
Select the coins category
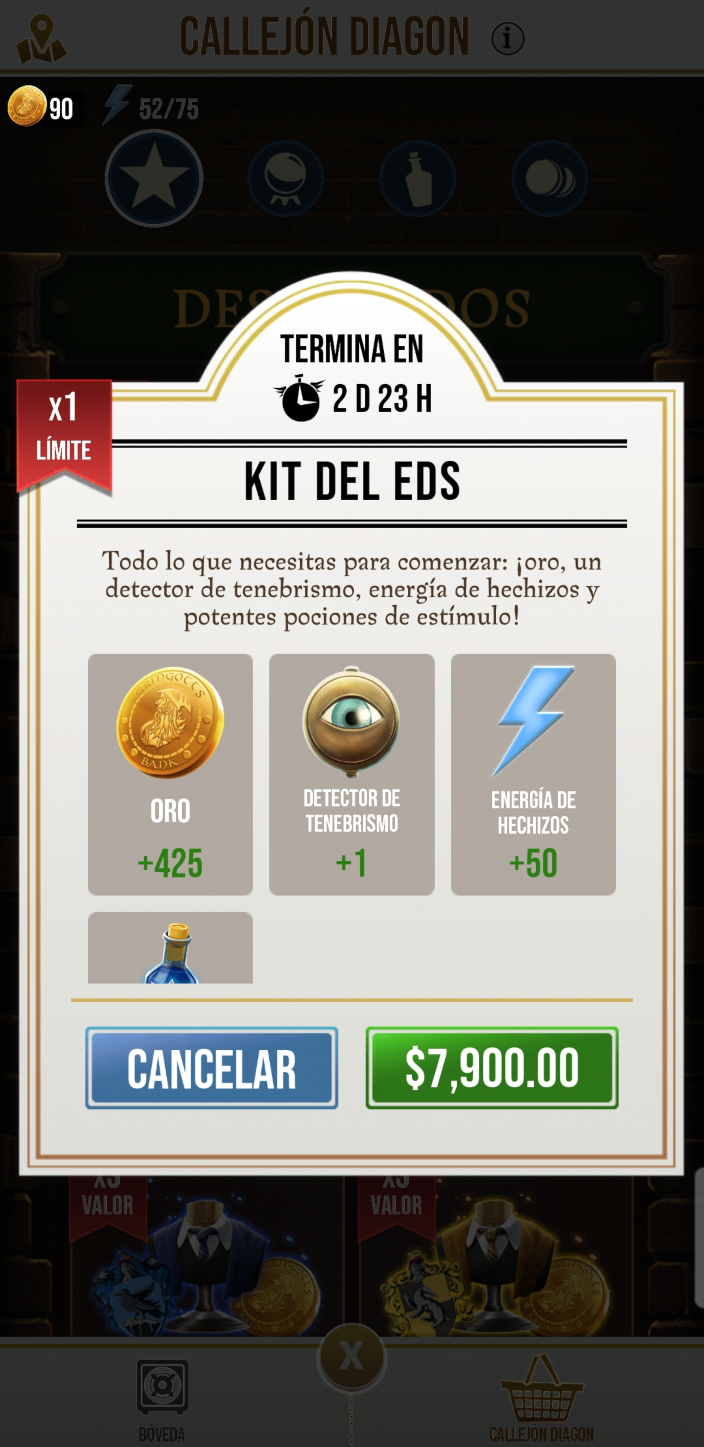[549, 179]
